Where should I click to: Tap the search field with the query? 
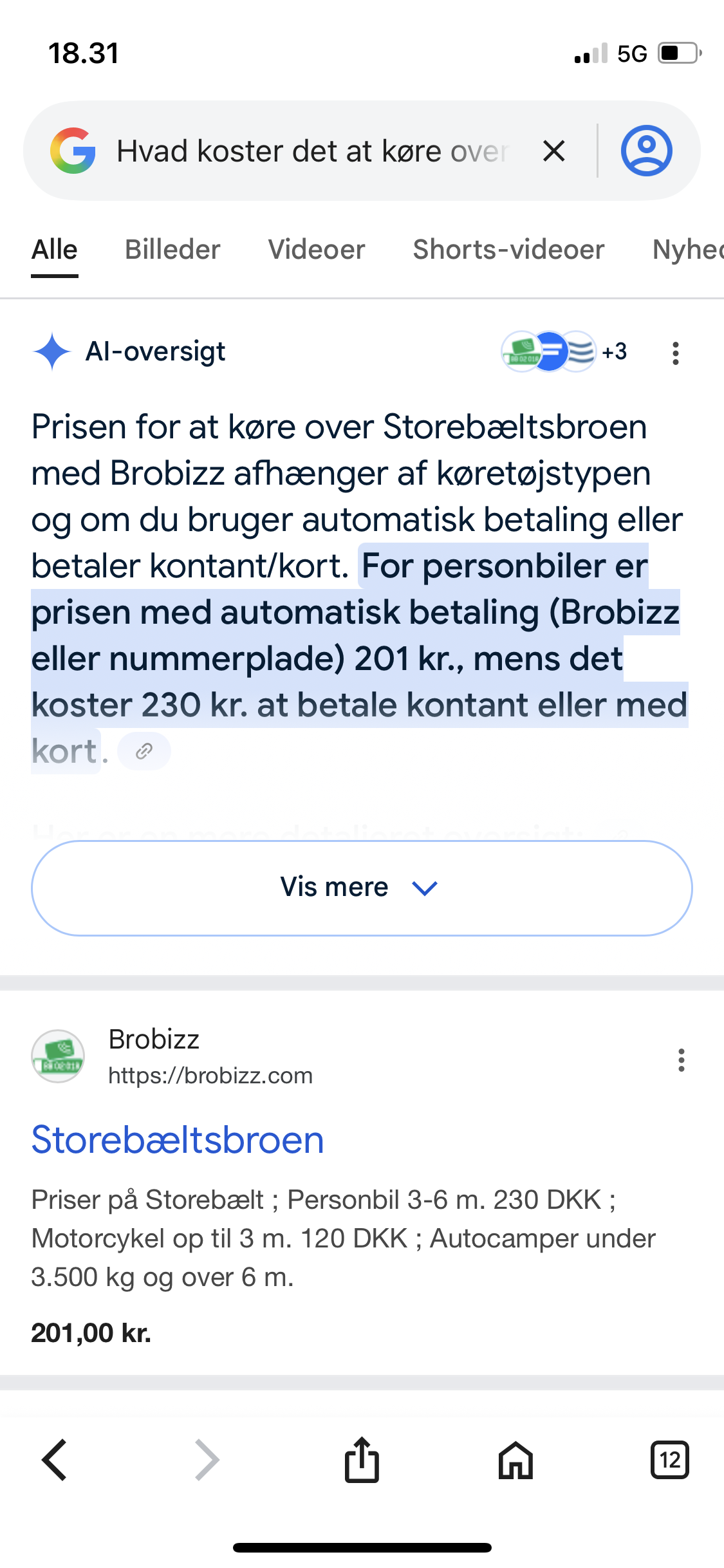pyautogui.click(x=312, y=152)
